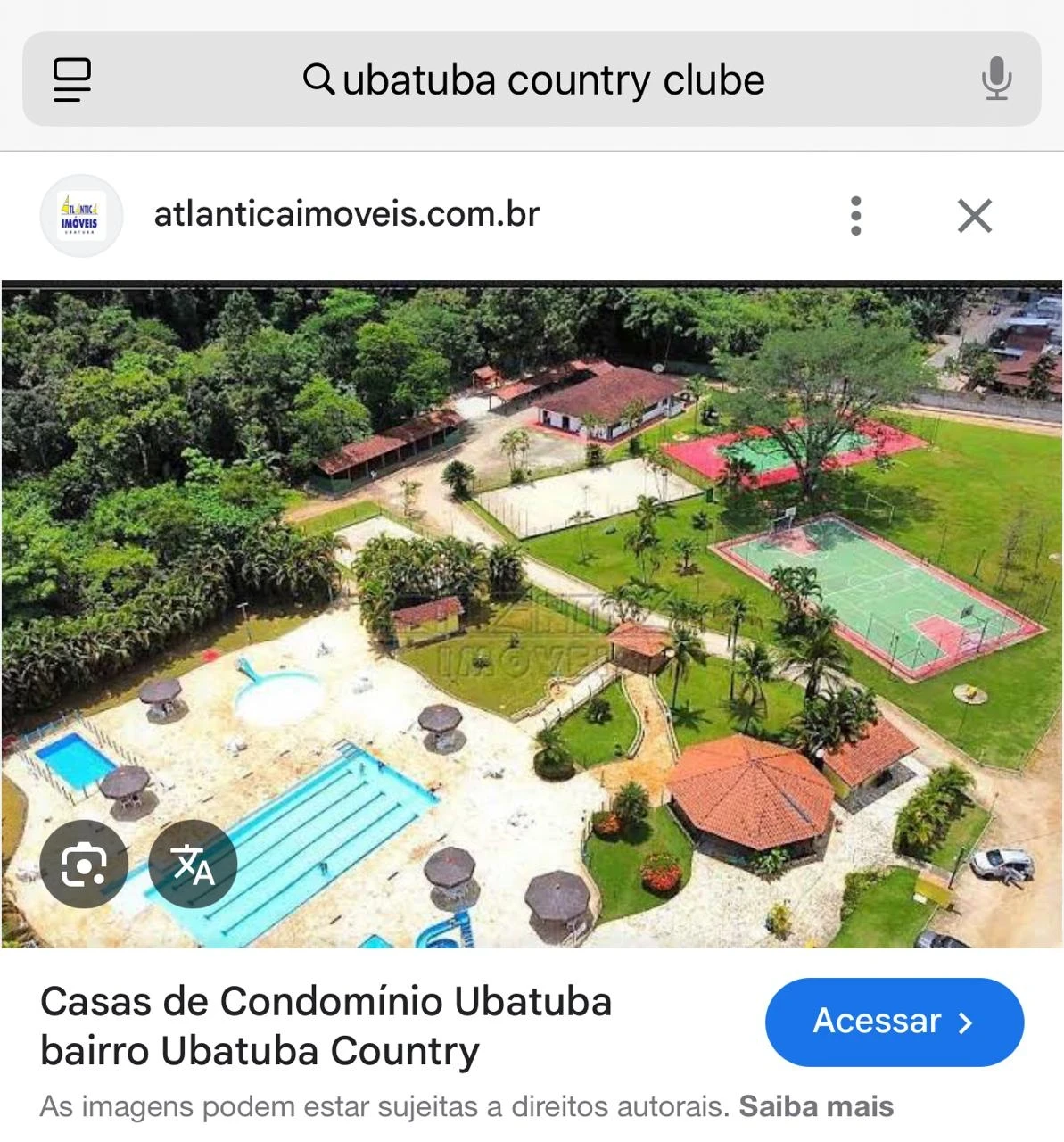The height and width of the screenshot is (1142, 1064).
Task: Open the Saiba mais copyright link
Action: tap(815, 1105)
